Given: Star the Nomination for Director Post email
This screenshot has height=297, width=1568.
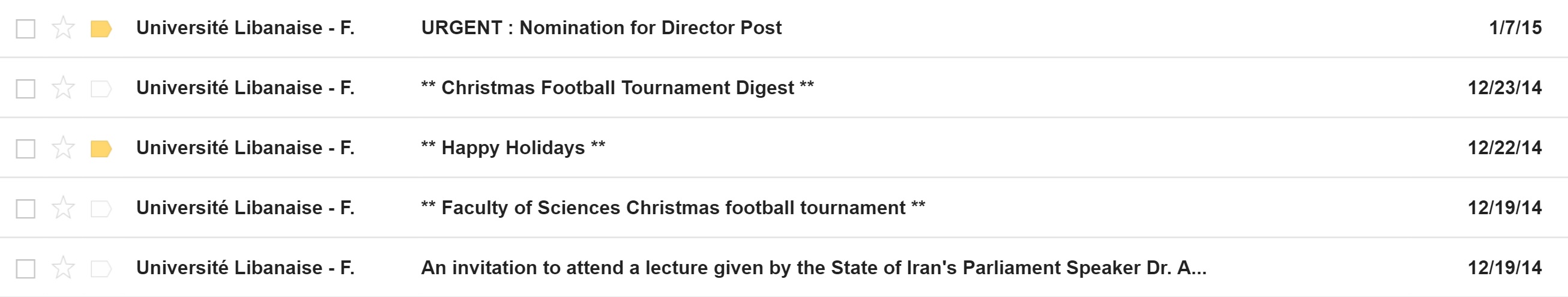Looking at the screenshot, I should 63,28.
